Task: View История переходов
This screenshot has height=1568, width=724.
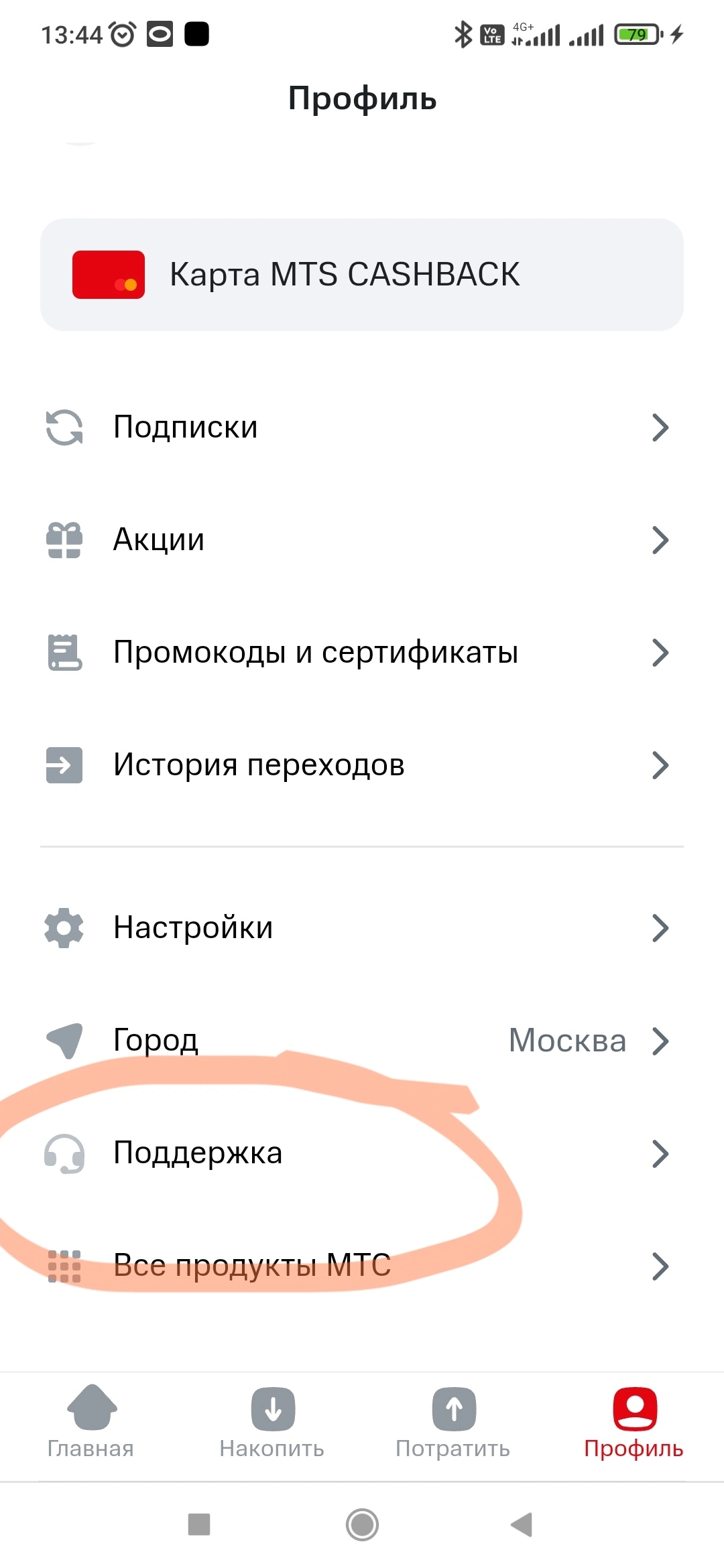Action: (x=362, y=765)
